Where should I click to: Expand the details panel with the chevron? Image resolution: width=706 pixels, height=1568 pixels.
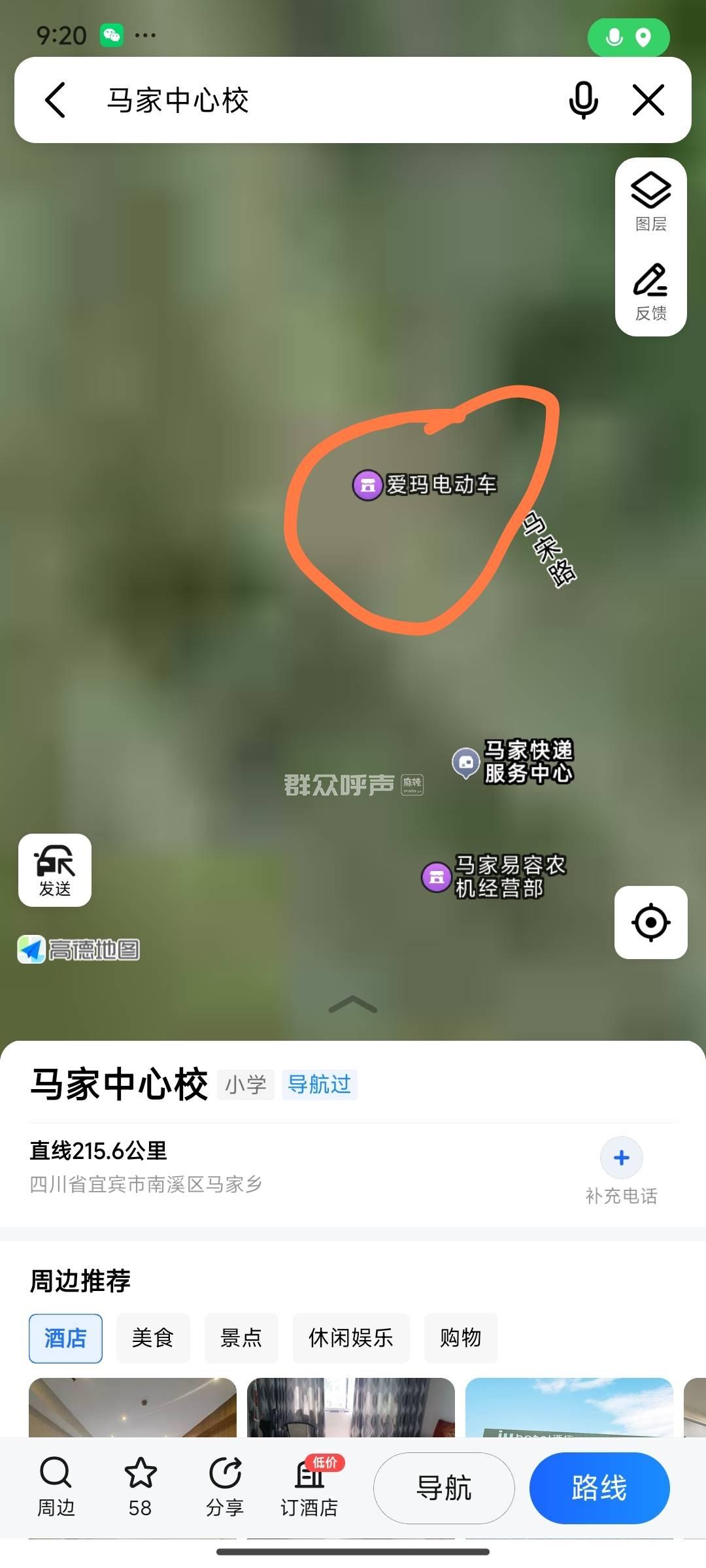click(353, 1005)
